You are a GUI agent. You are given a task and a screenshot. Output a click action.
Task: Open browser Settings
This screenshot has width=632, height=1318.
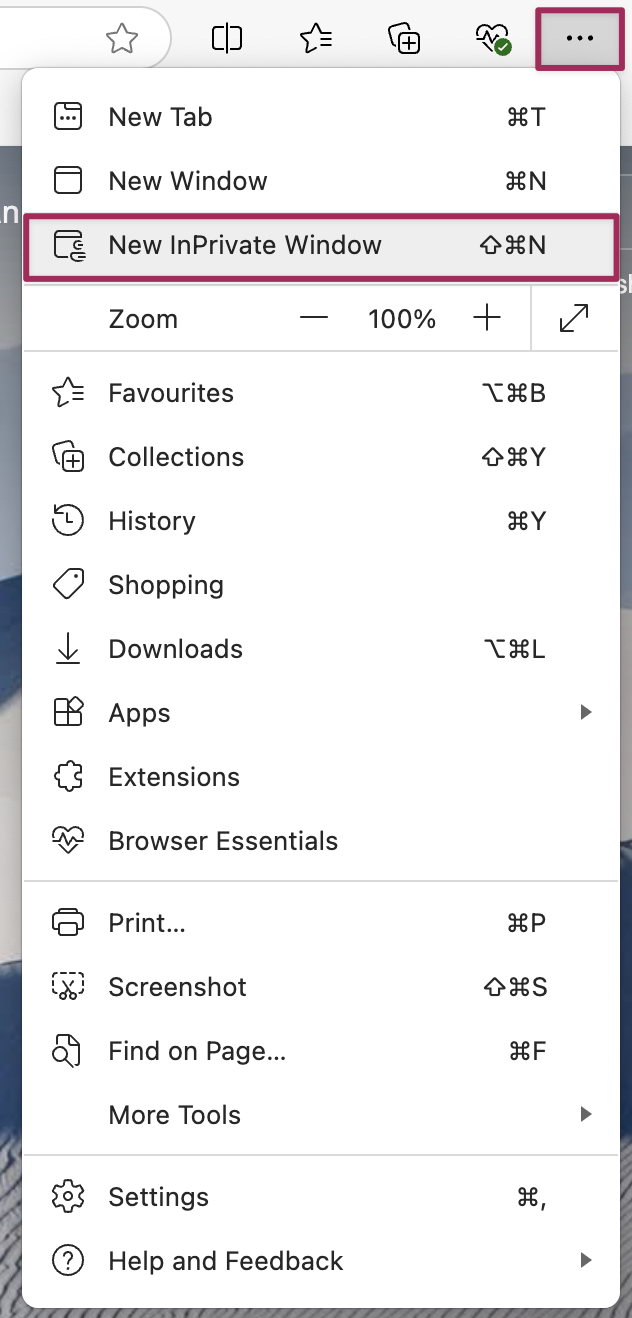click(159, 1197)
